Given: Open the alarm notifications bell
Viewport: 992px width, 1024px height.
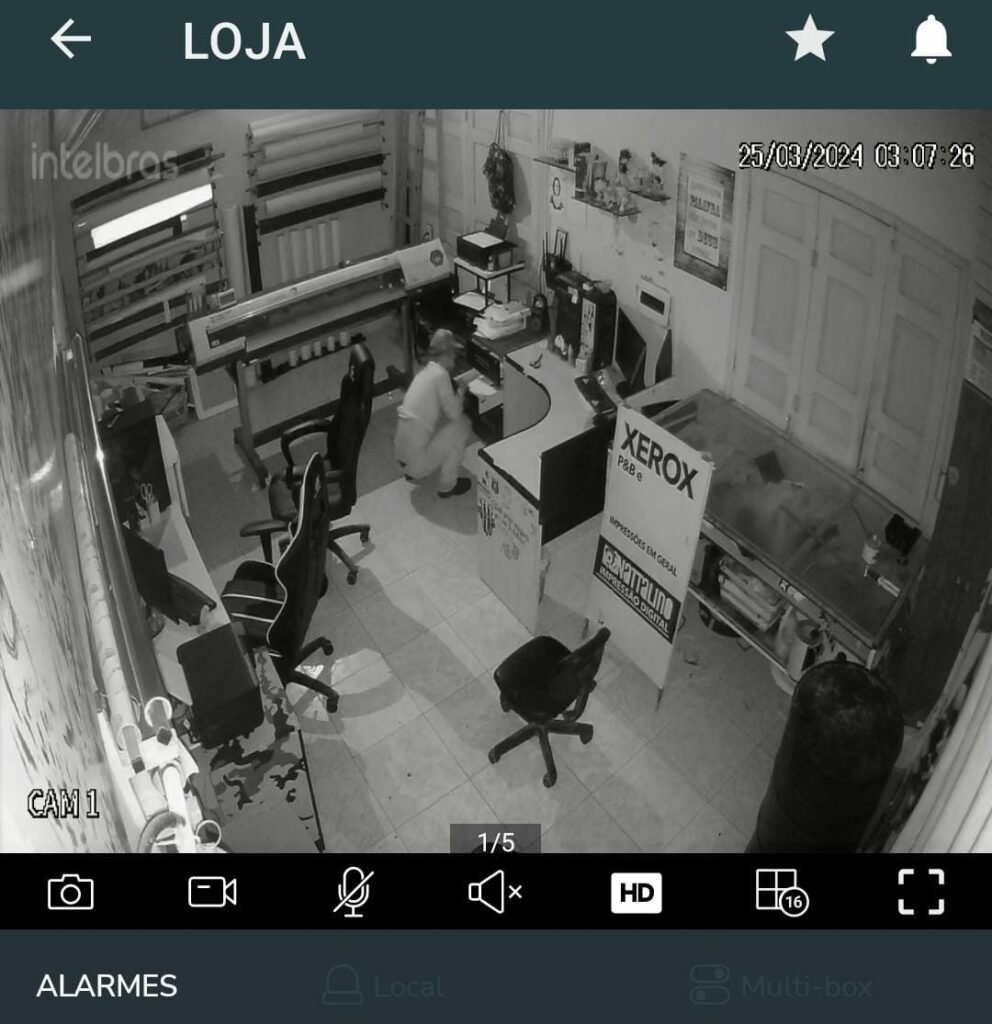Looking at the screenshot, I should pos(931,40).
